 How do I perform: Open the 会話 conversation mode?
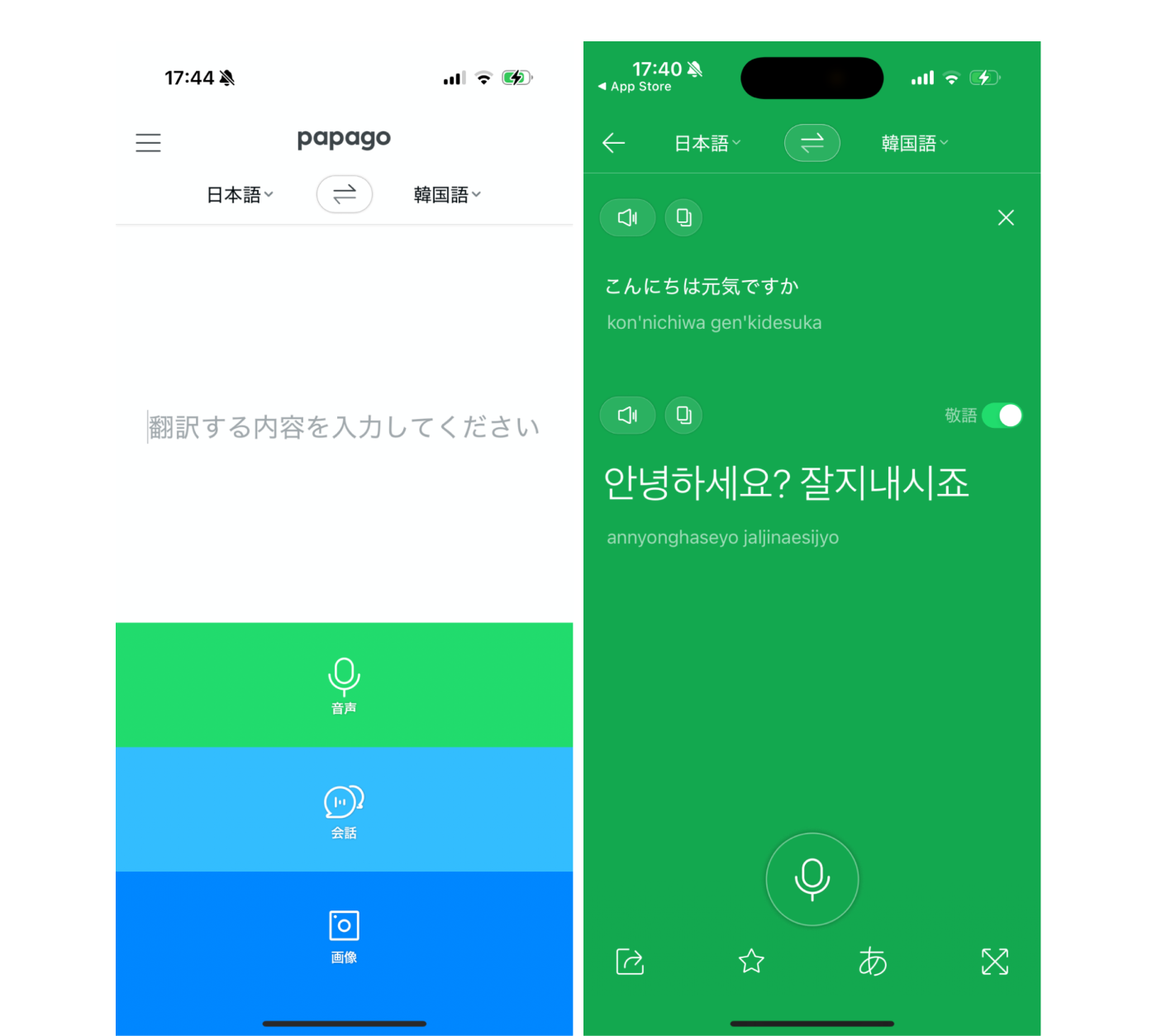[344, 810]
